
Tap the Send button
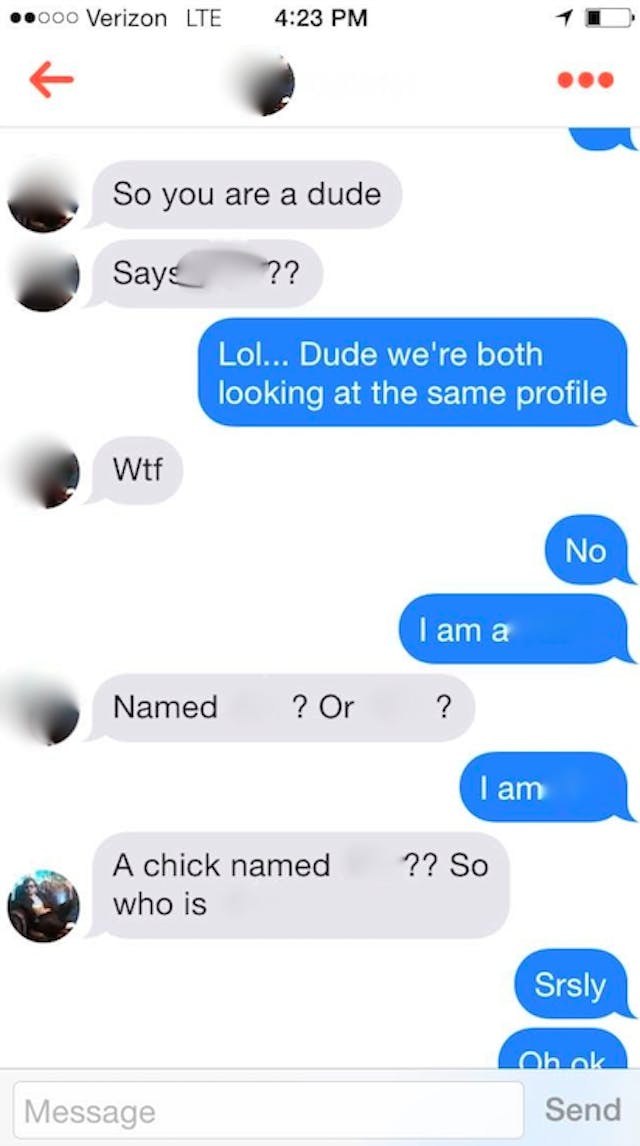click(582, 1109)
